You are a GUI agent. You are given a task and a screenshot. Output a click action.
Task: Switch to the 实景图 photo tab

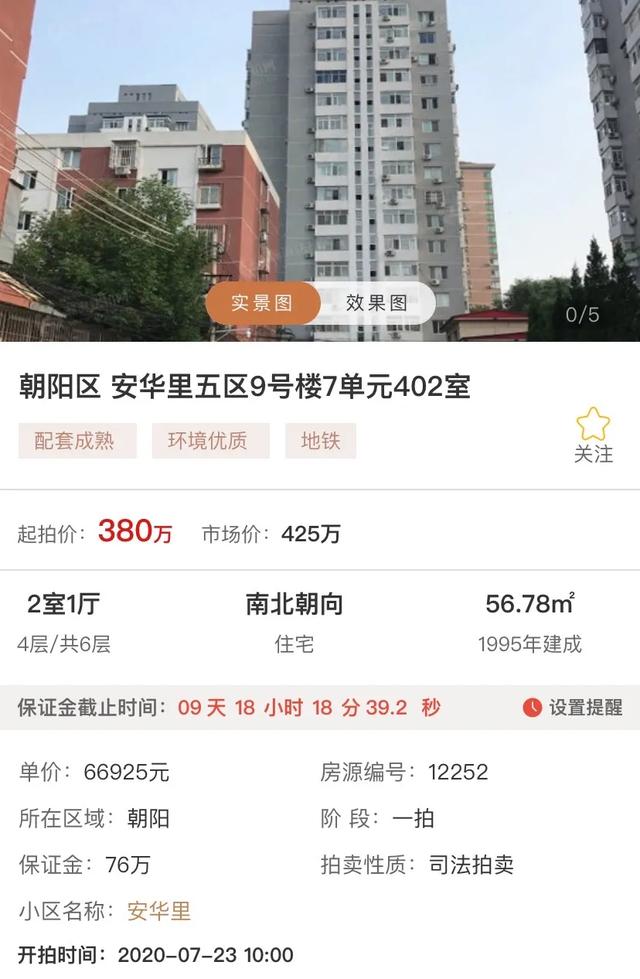[262, 304]
